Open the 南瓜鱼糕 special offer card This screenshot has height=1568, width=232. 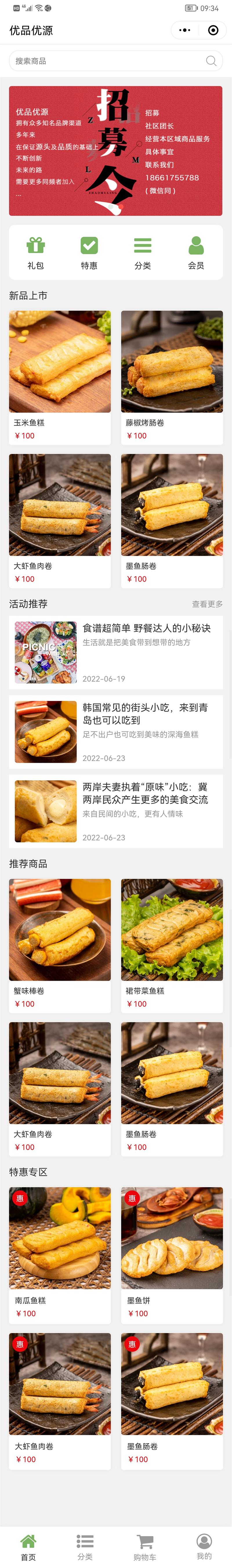coord(59,1254)
